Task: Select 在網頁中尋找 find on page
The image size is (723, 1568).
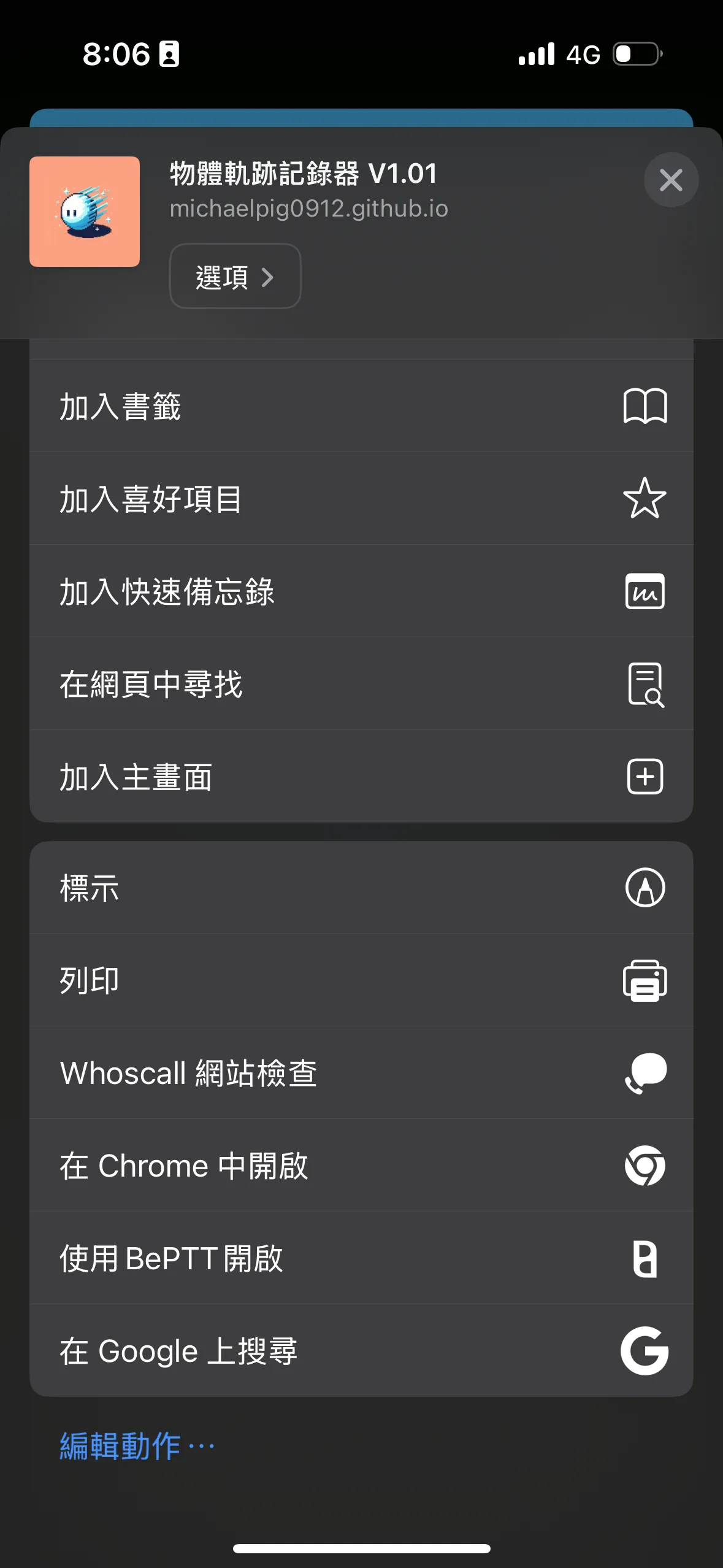Action: coord(361,684)
